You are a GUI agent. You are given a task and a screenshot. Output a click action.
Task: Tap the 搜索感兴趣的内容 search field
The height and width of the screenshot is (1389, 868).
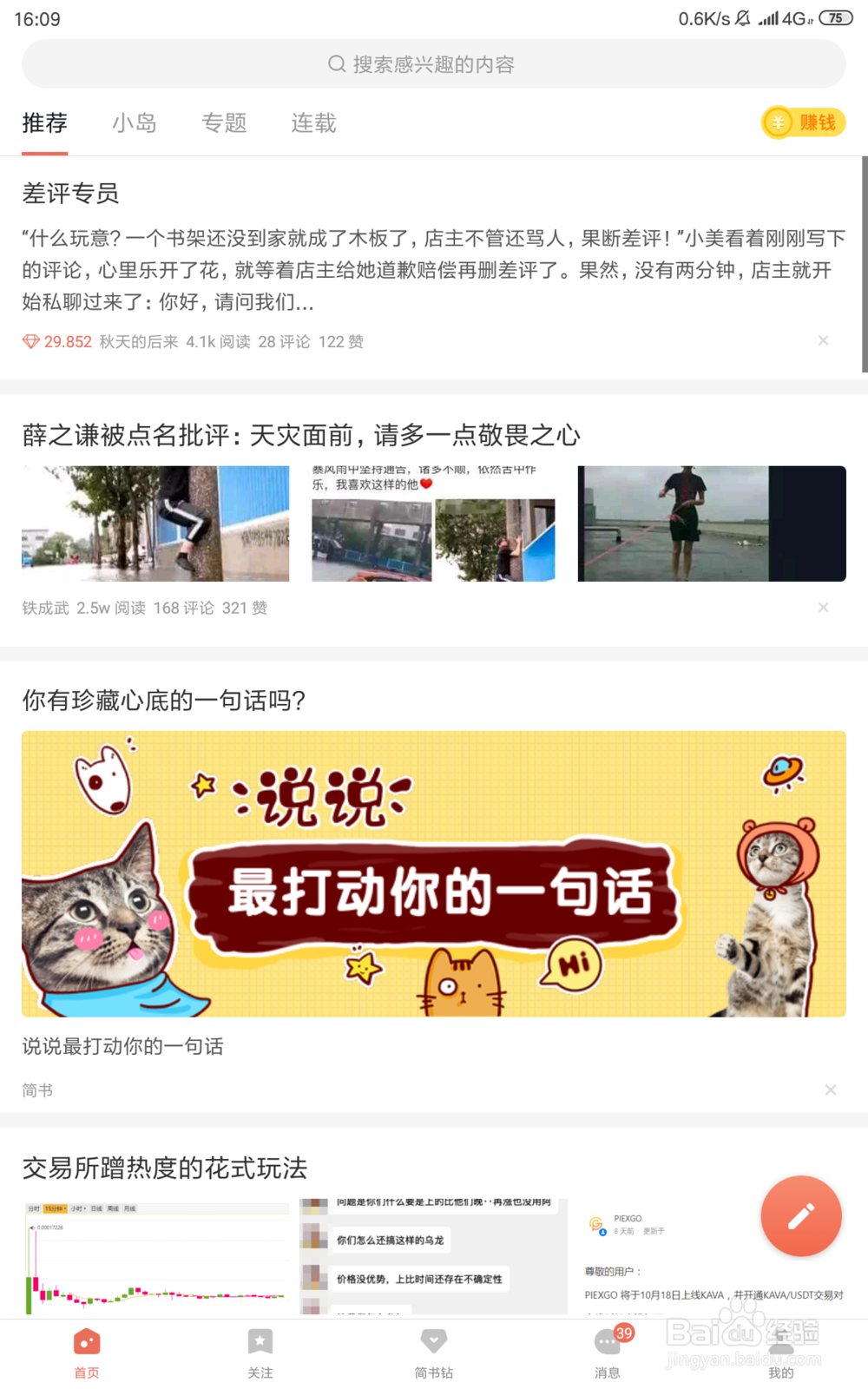click(434, 63)
